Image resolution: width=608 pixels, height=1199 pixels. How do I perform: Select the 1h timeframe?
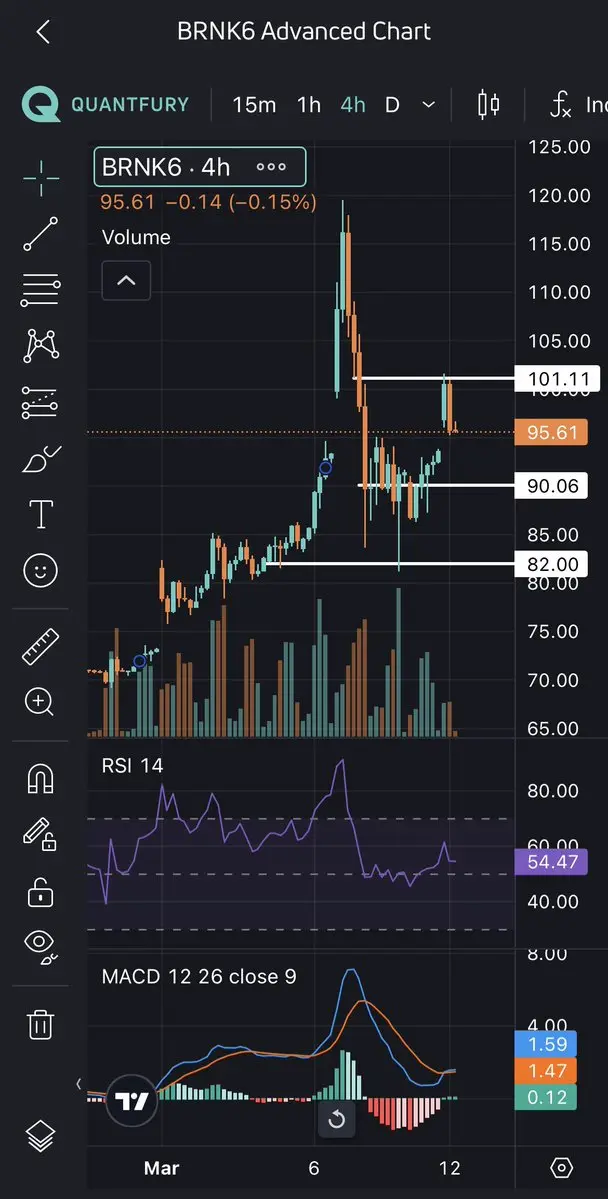309,105
